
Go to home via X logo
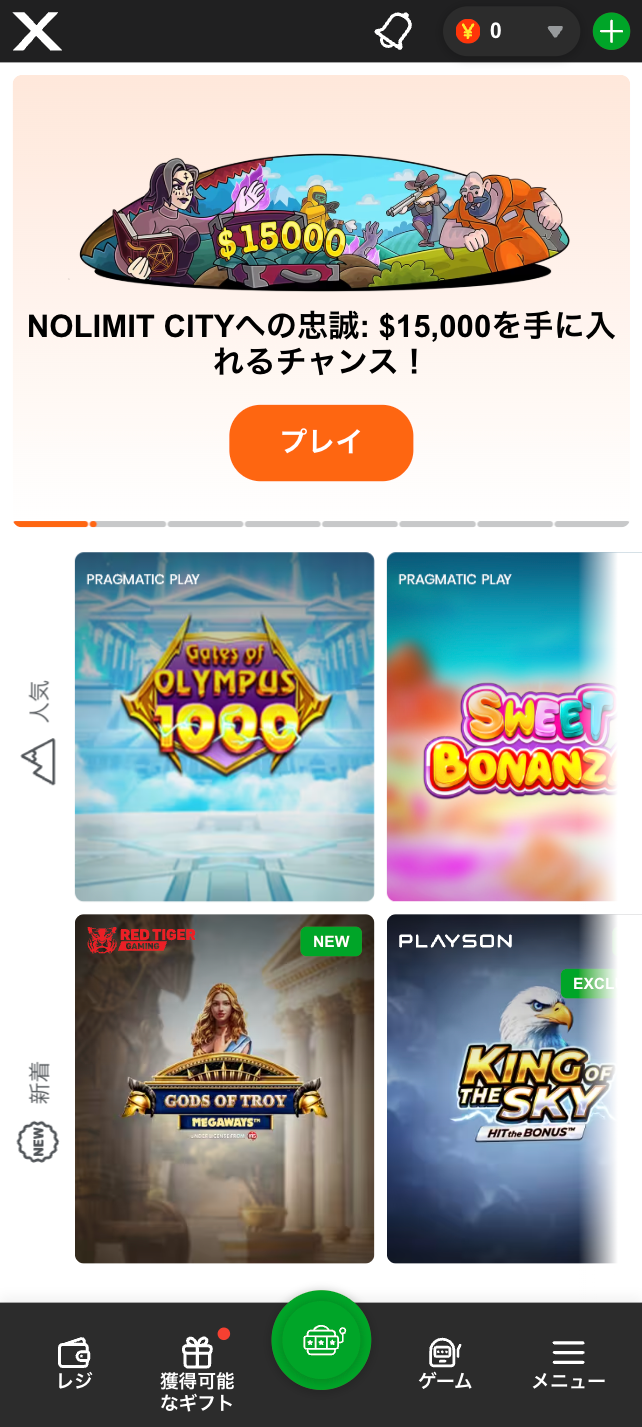pos(37,32)
